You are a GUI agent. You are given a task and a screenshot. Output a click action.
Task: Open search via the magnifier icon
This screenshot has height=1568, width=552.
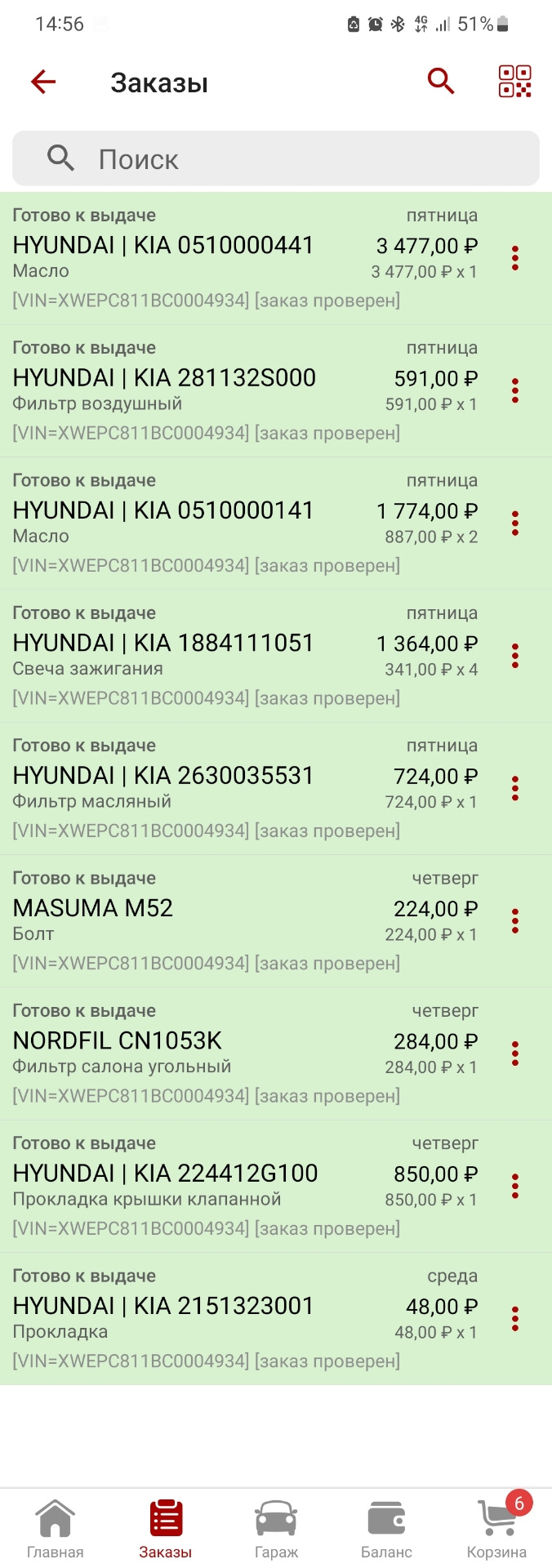click(440, 82)
